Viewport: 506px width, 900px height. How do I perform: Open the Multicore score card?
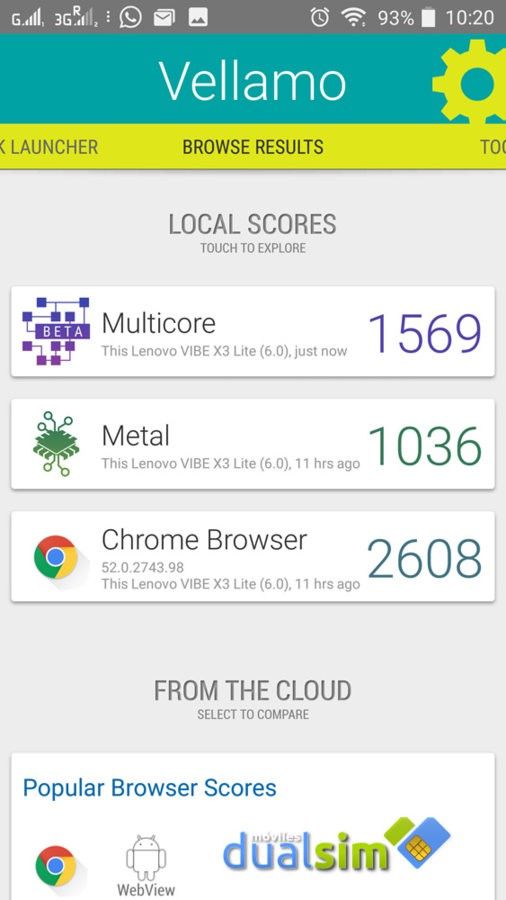click(x=252, y=332)
